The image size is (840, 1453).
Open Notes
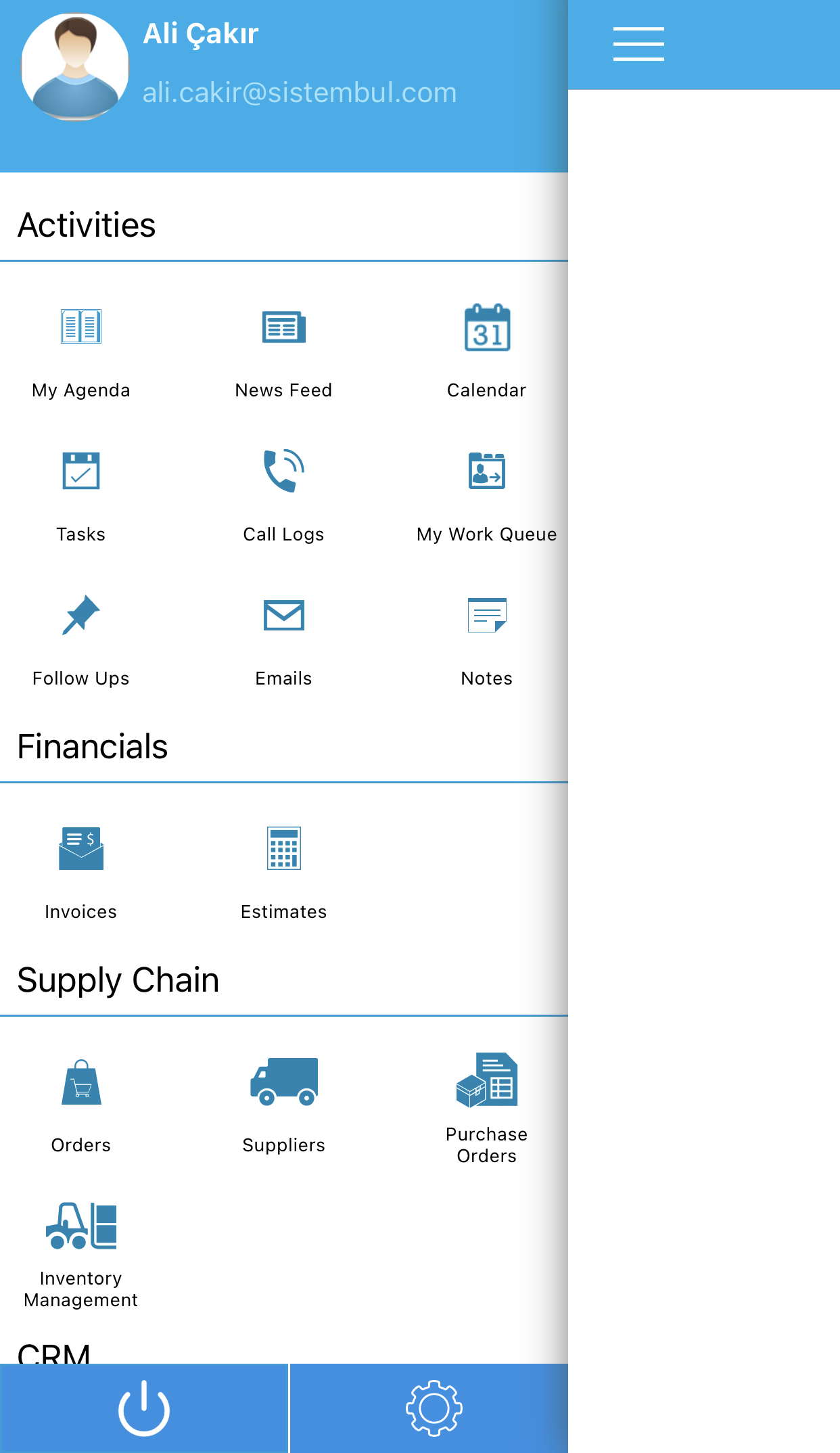[x=487, y=641]
